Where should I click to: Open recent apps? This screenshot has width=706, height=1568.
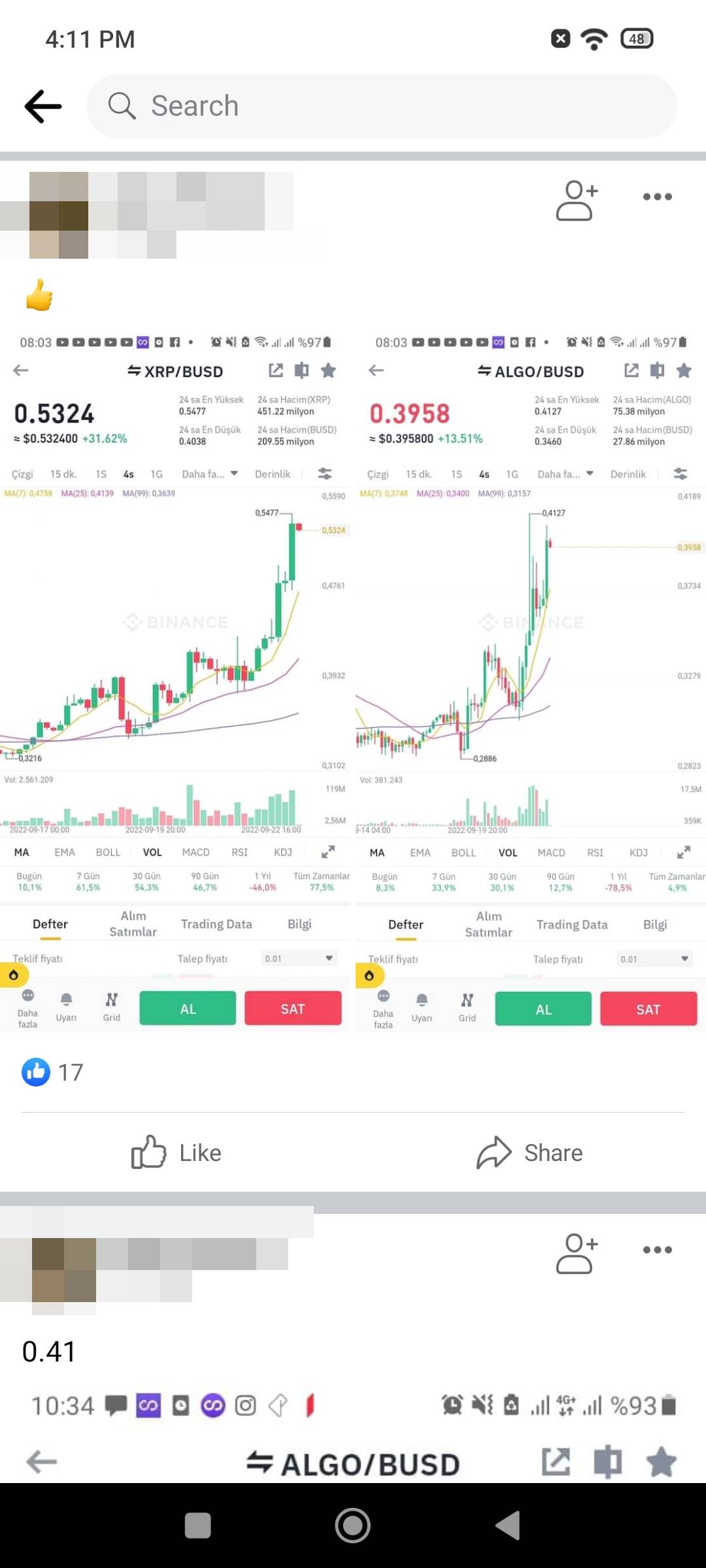click(x=198, y=1526)
